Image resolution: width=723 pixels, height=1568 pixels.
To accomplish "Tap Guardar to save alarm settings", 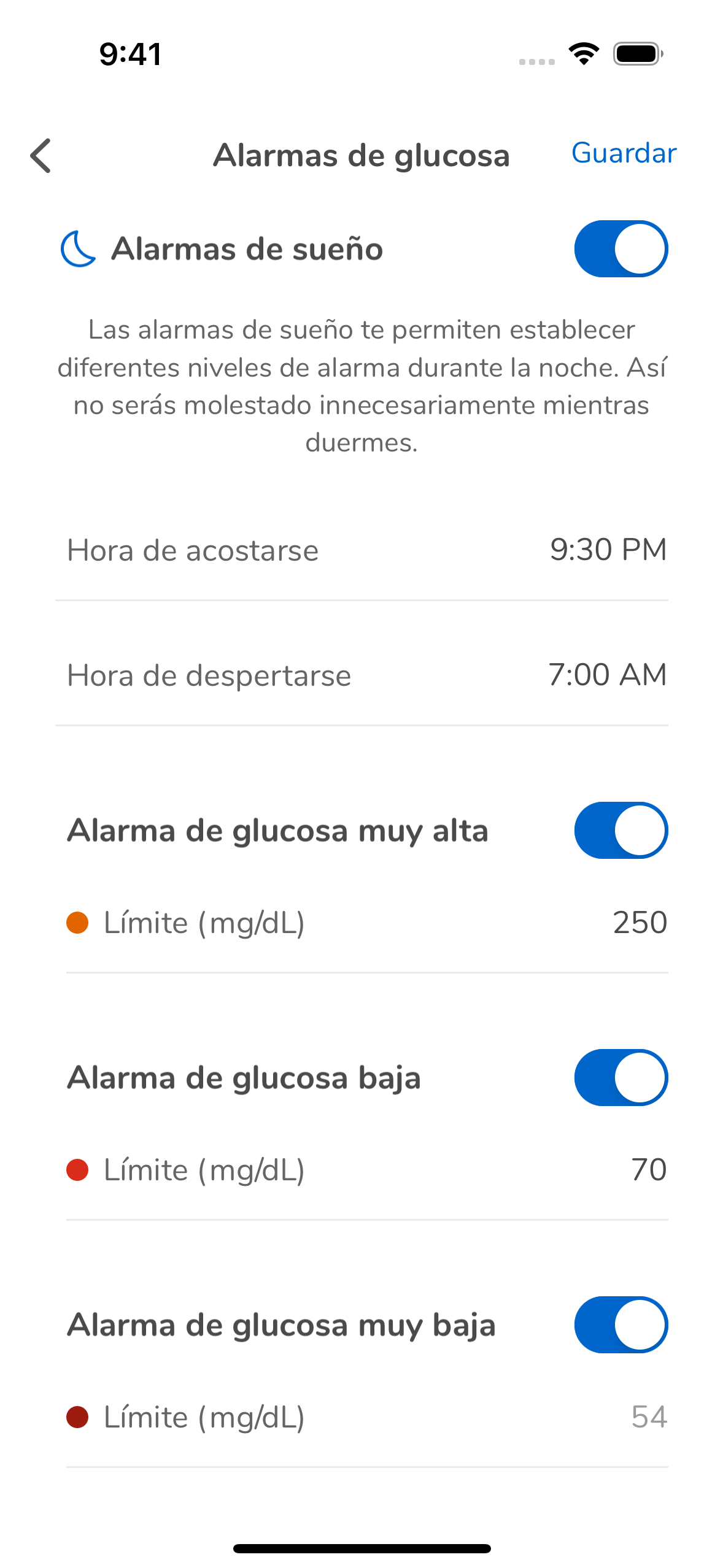I will tap(623, 153).
